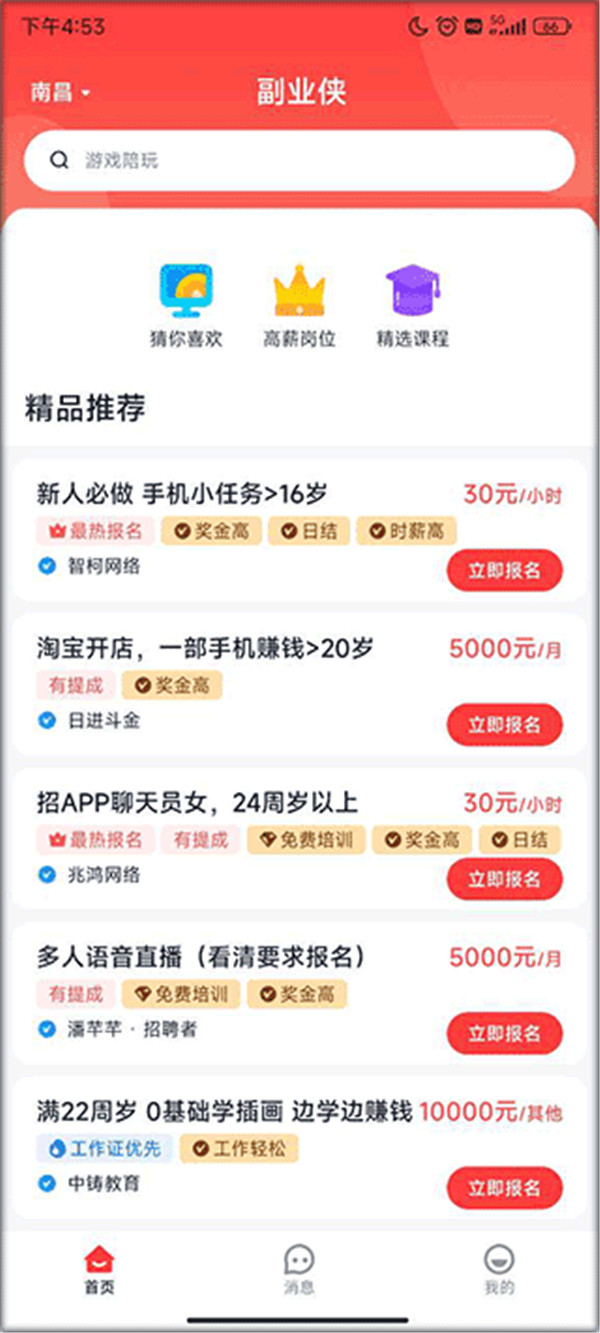The image size is (600, 1333).
Task: Tap 立即报名 for 多人语音直播
Action: 504,1033
